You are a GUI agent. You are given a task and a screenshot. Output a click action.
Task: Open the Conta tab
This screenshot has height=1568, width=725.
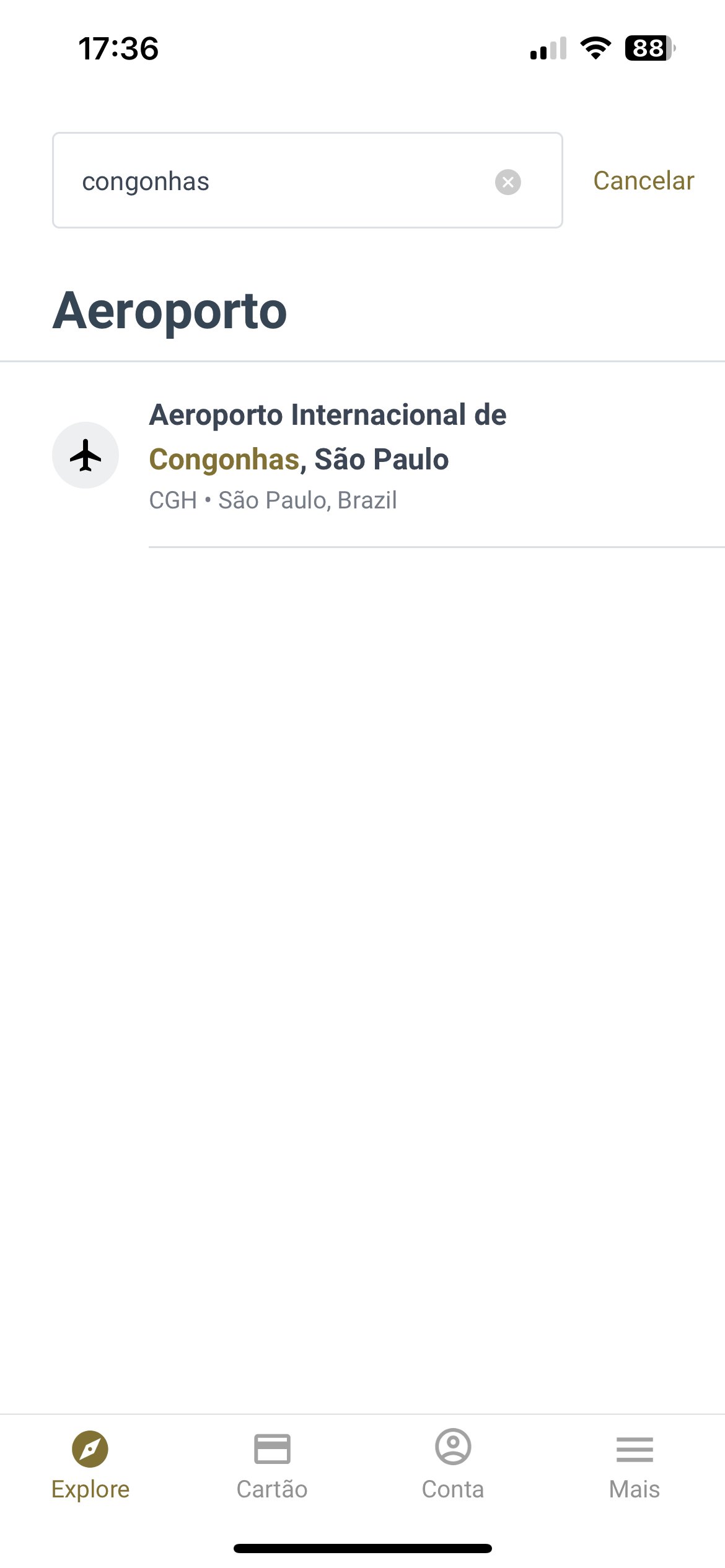(x=453, y=1465)
